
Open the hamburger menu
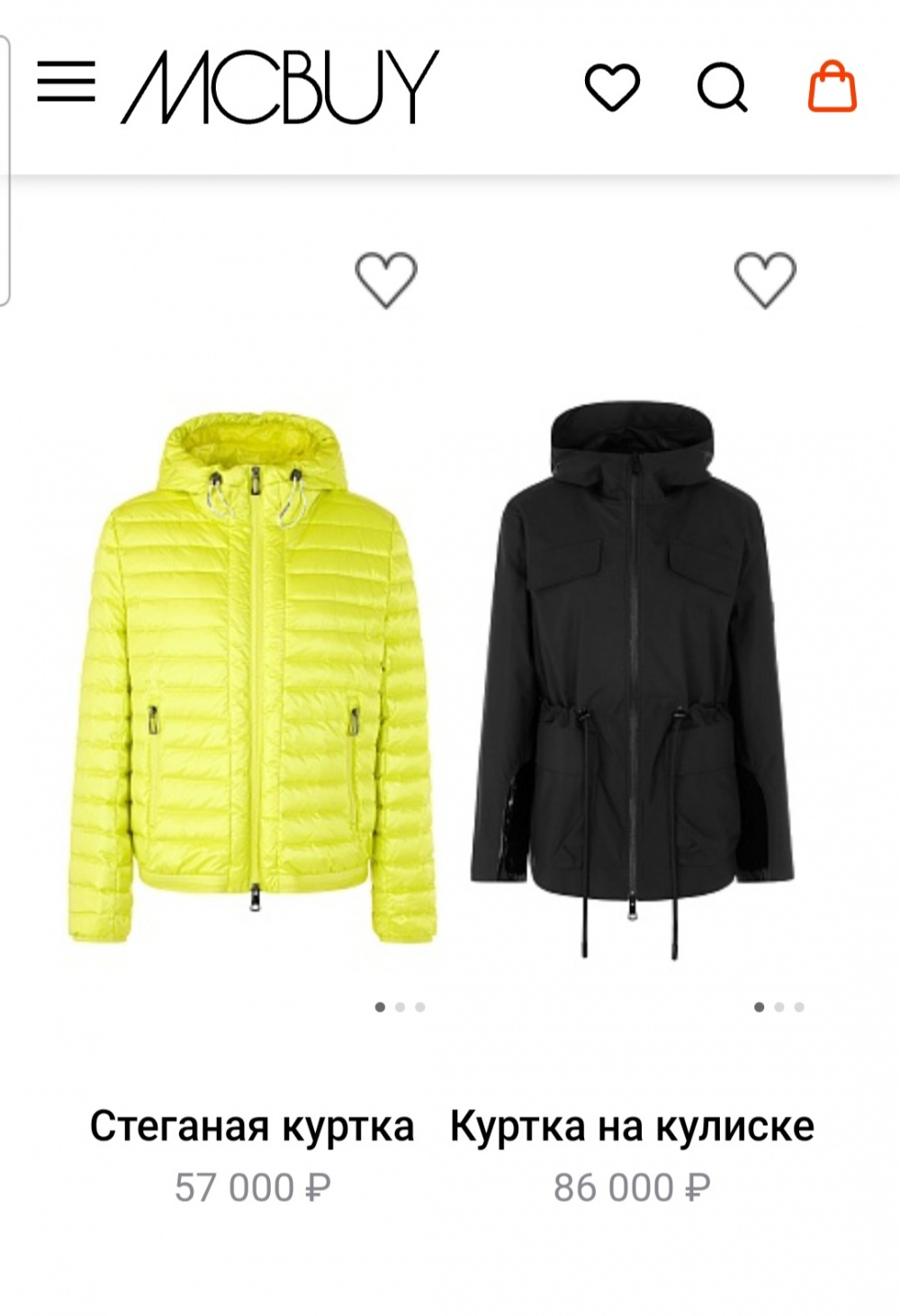coord(66,83)
